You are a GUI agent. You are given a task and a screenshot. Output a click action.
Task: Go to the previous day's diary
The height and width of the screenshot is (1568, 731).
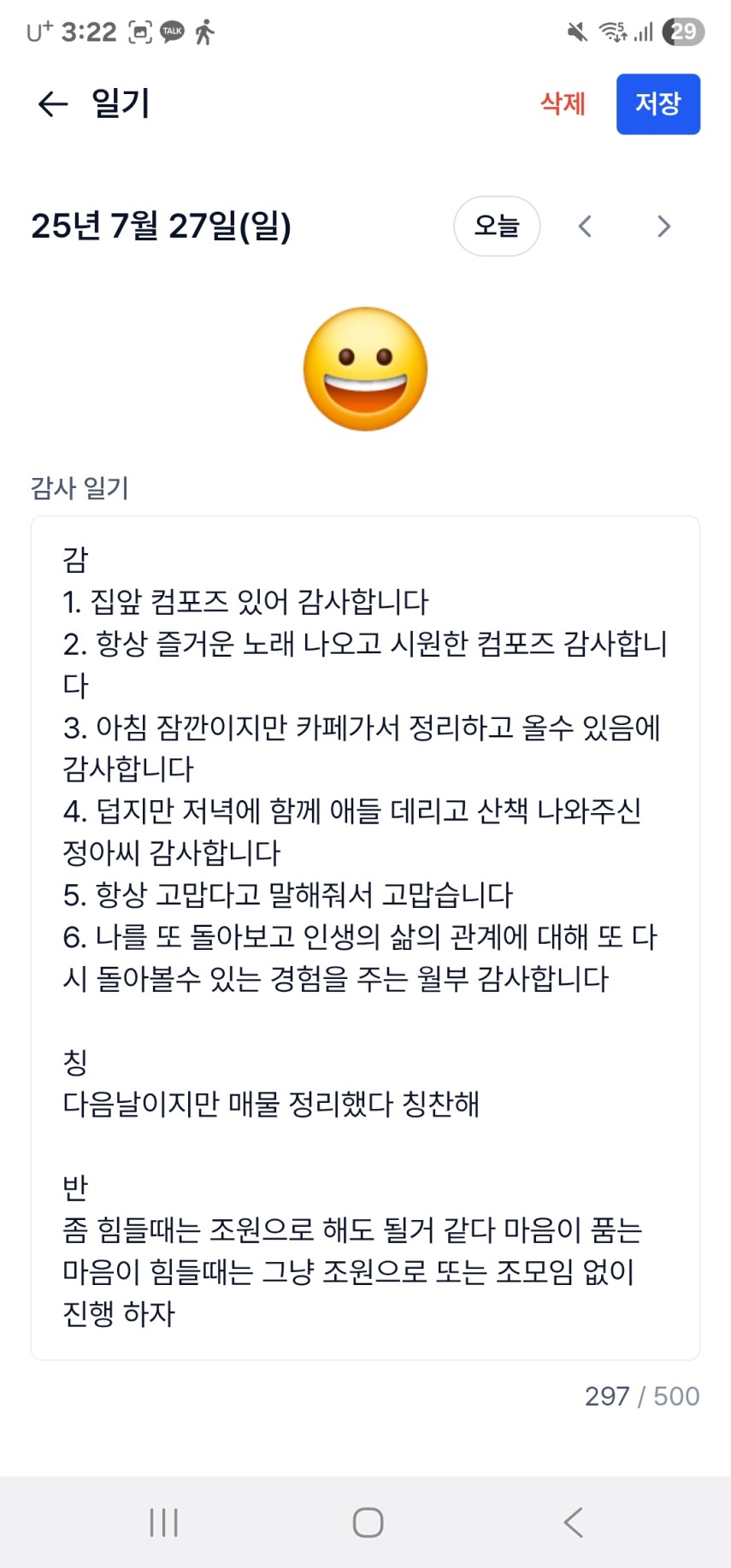pyautogui.click(x=585, y=227)
